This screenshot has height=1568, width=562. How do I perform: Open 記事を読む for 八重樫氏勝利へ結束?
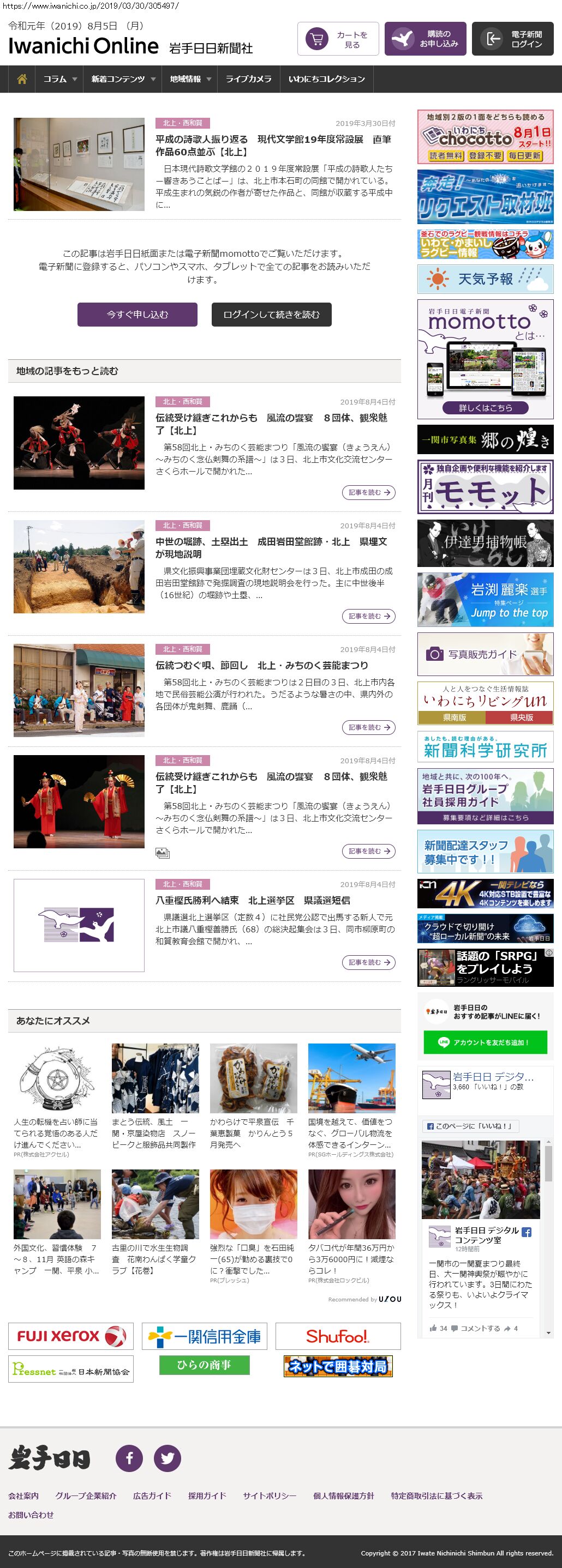click(x=368, y=962)
